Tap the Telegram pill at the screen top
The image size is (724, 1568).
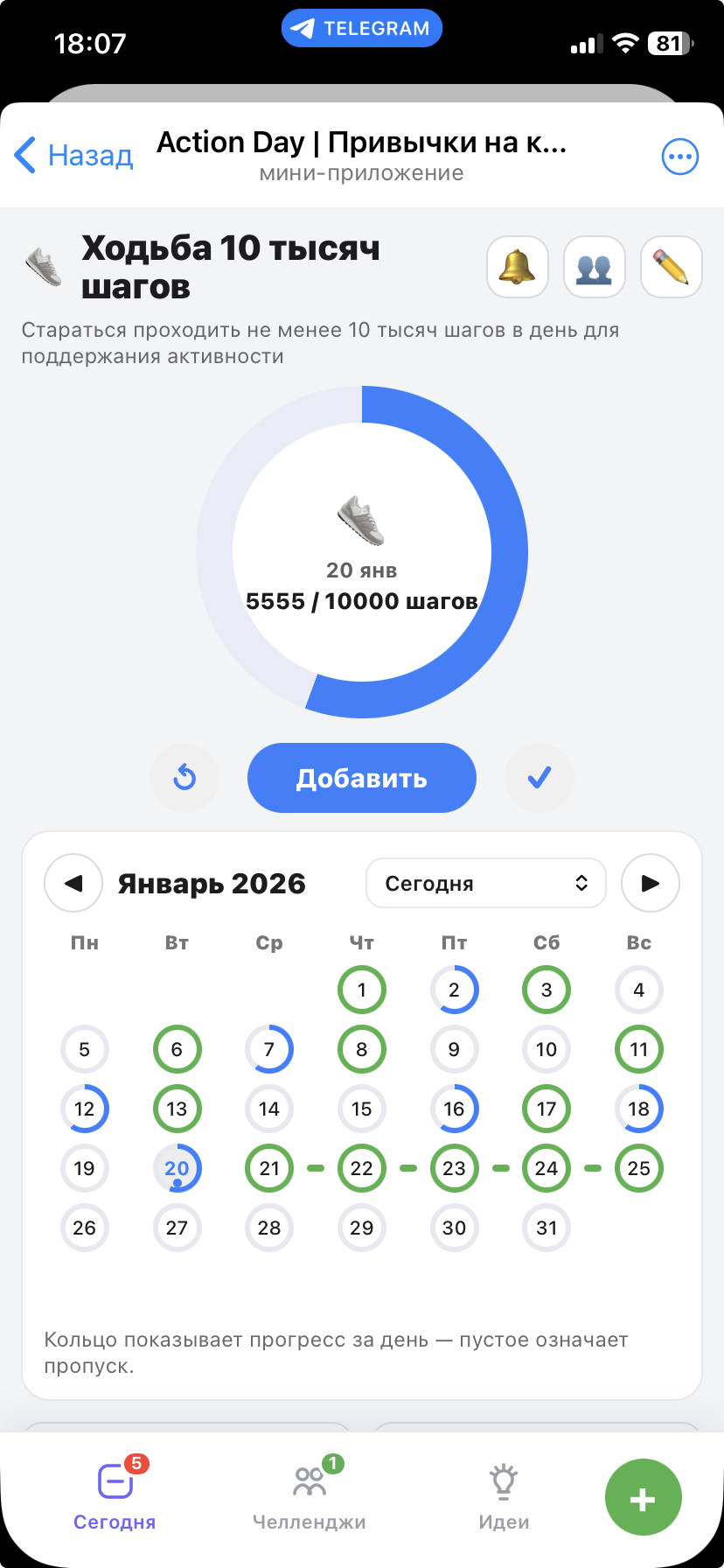[361, 27]
